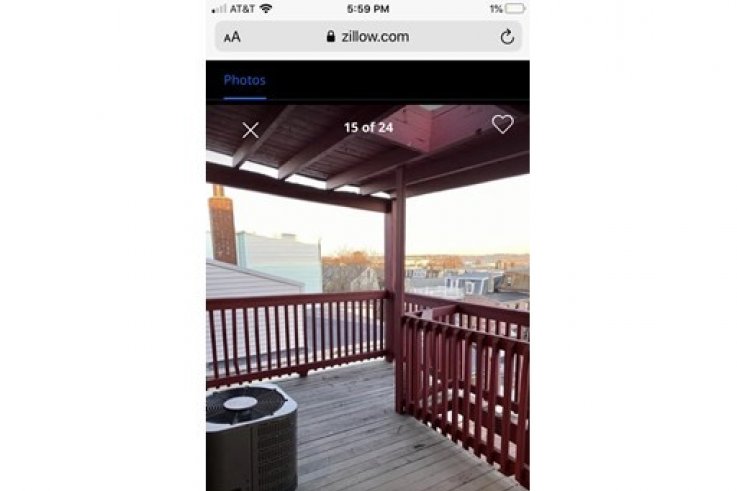Viewport: 737px width, 491px height.
Task: Open the AA reader options
Action: point(232,37)
